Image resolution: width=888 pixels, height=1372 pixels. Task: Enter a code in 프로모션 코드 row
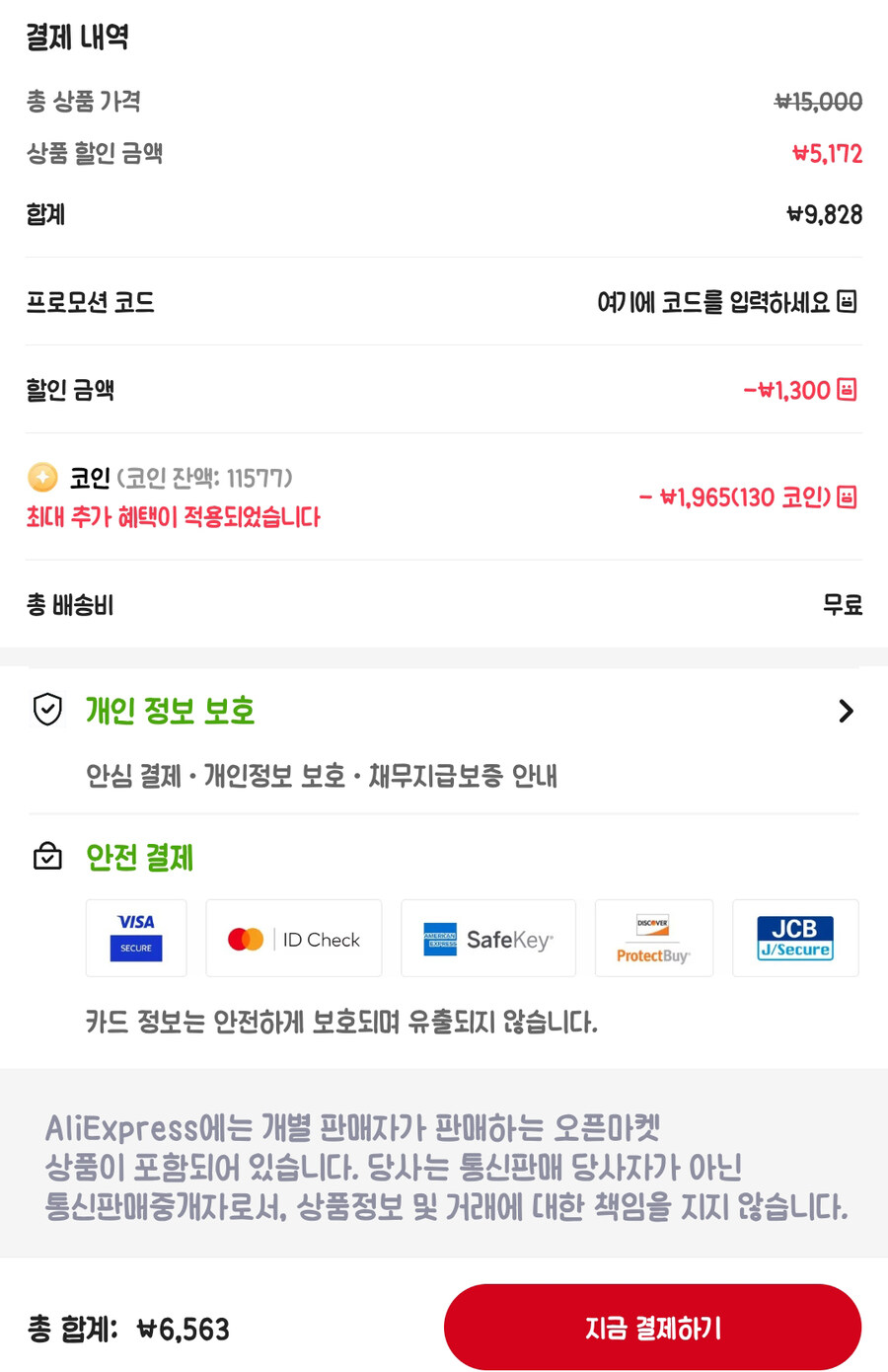[x=725, y=302]
